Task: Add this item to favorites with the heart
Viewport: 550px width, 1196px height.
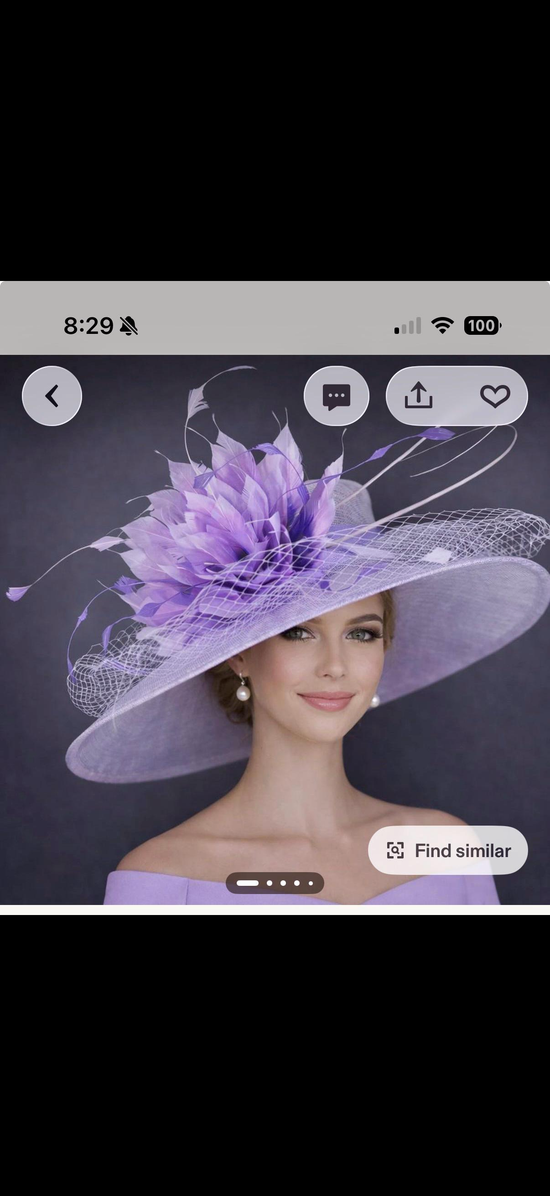Action: (495, 396)
